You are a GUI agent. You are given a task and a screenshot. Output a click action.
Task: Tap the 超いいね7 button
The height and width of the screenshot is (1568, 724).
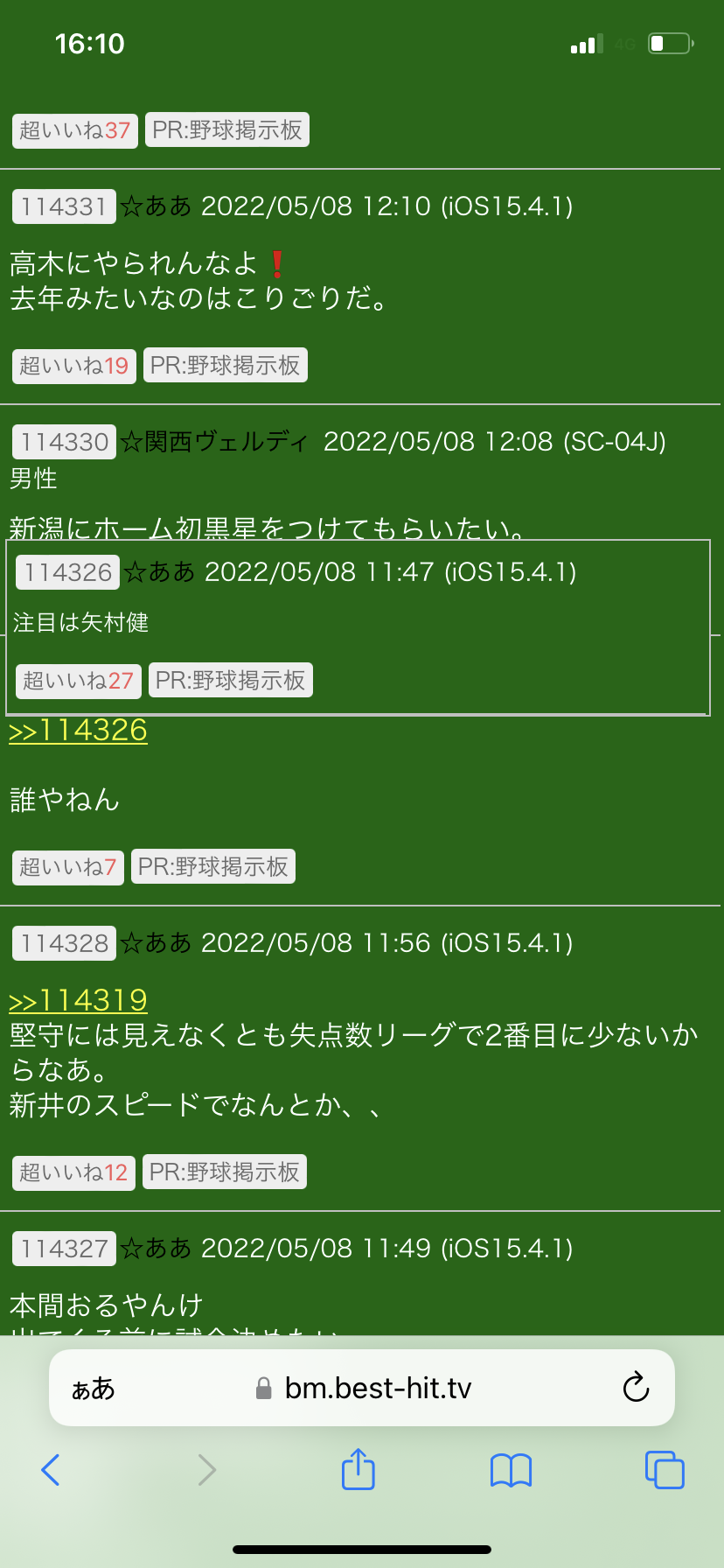click(x=68, y=867)
